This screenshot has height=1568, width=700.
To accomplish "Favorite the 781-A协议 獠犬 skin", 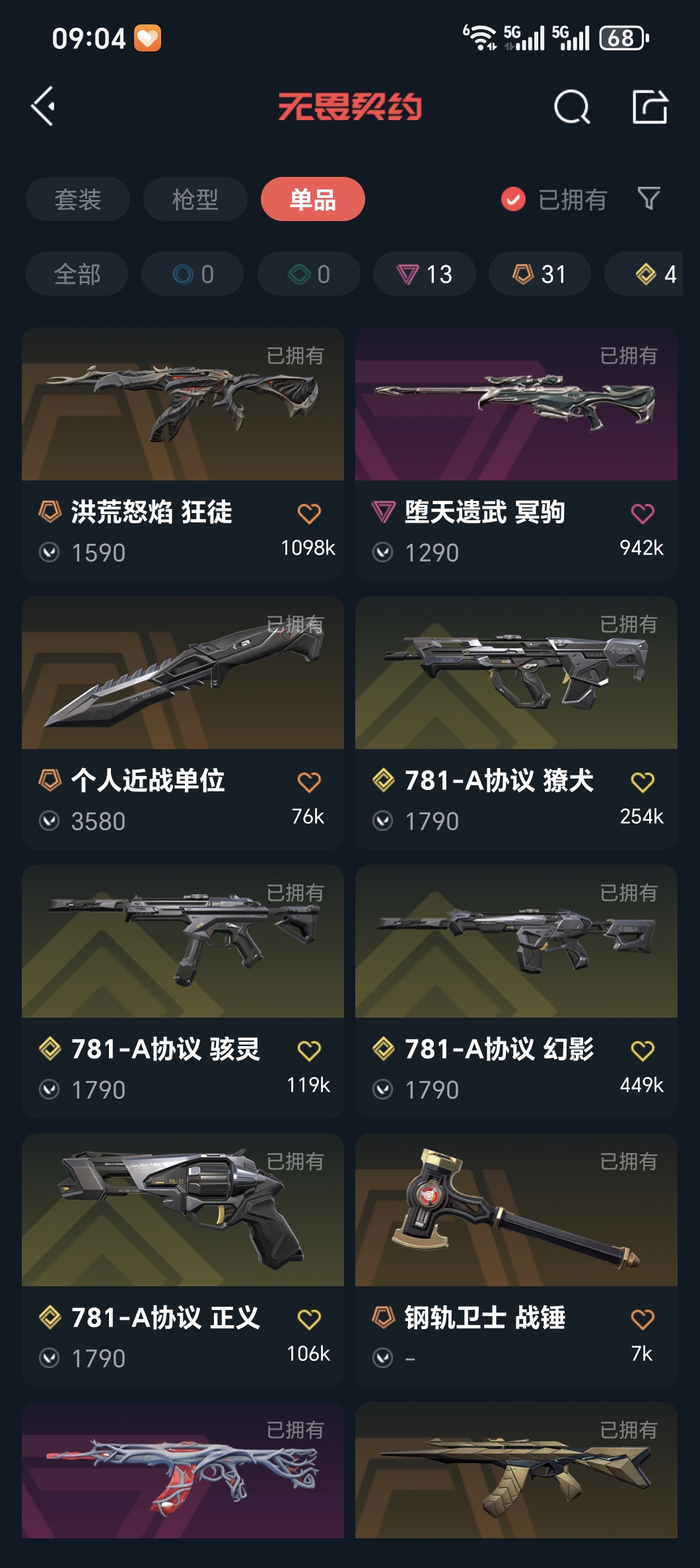I will (642, 782).
